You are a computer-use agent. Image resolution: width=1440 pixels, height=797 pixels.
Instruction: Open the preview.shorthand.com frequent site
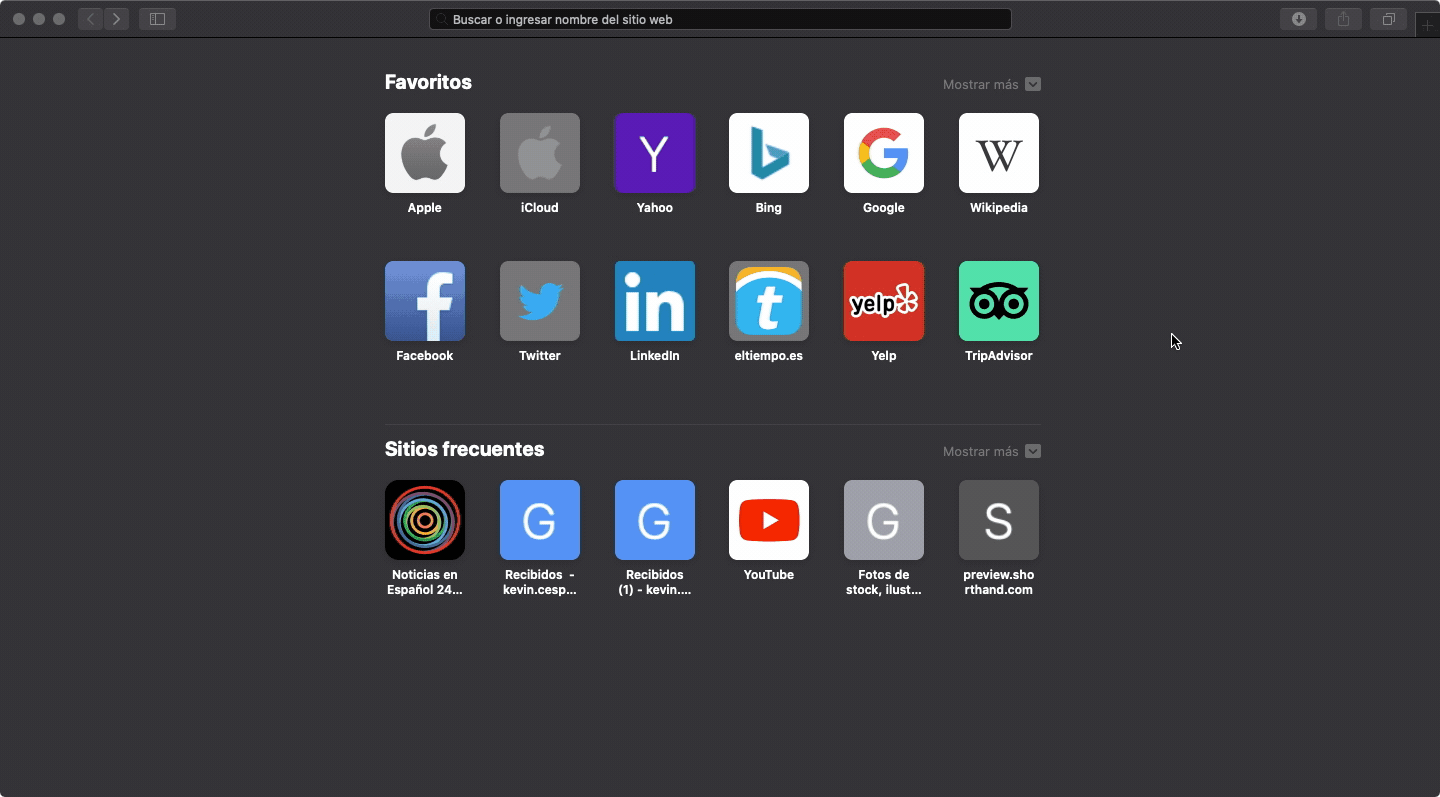click(999, 520)
